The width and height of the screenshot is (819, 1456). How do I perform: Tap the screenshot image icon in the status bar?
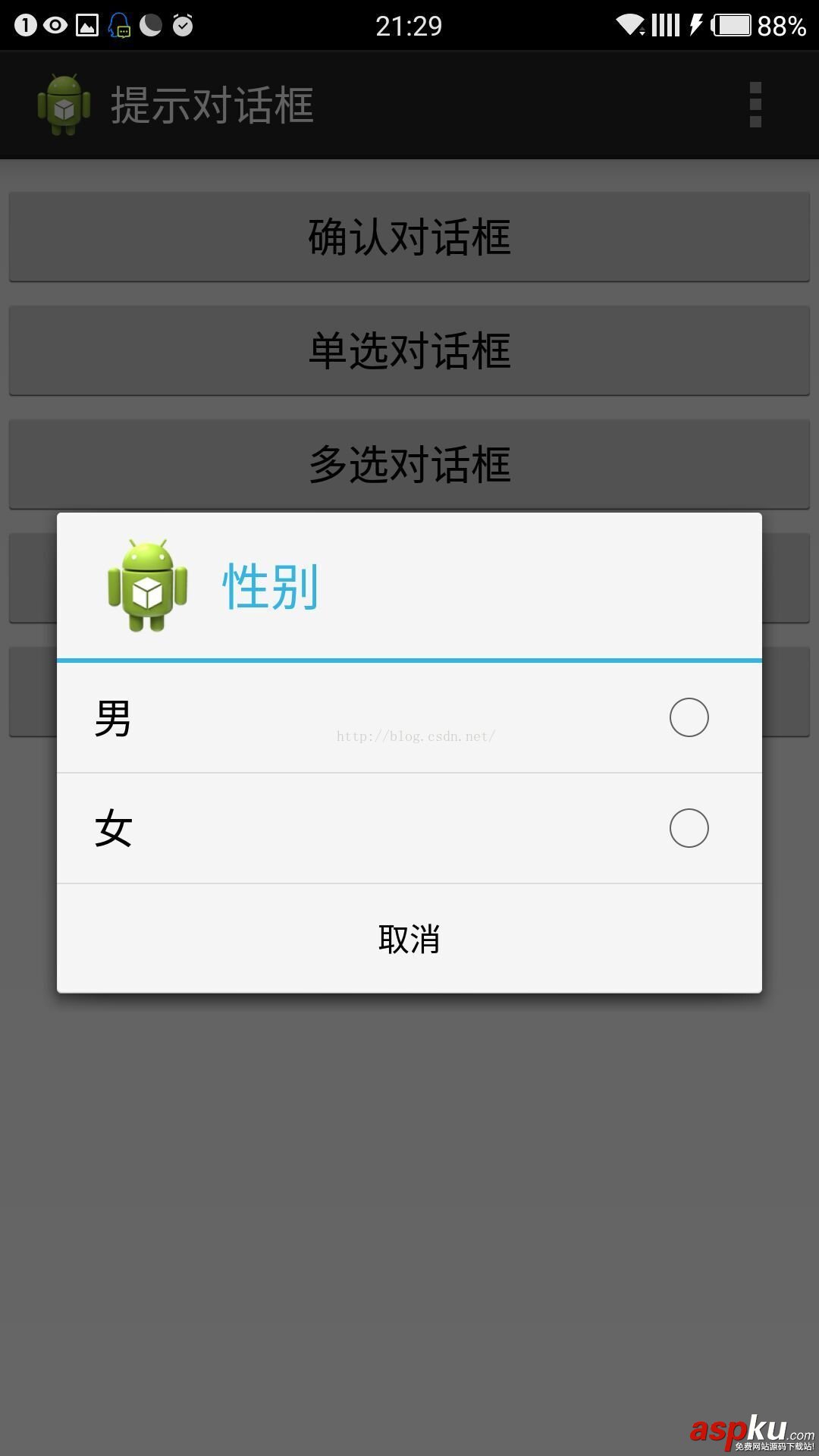pyautogui.click(x=86, y=24)
